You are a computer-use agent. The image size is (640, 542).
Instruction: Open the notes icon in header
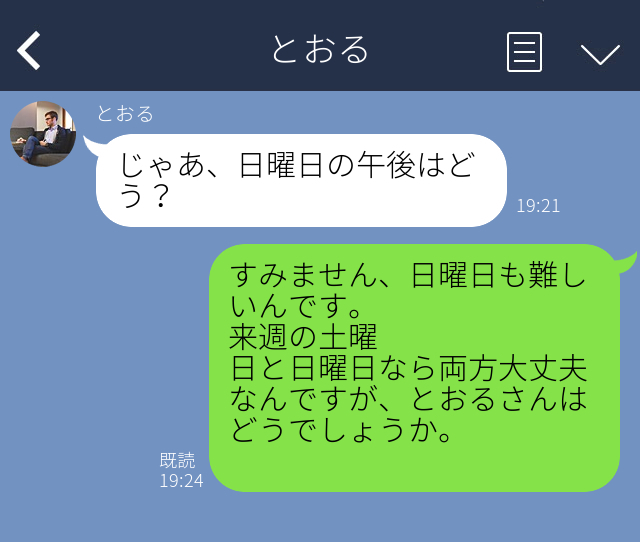coord(524,51)
